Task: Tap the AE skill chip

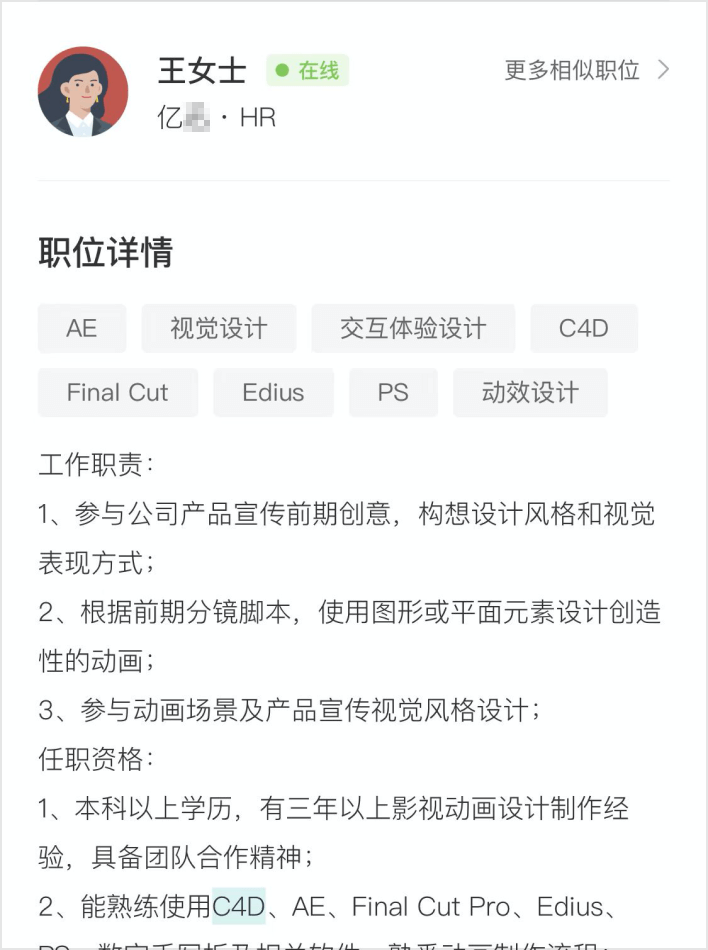Action: (82, 329)
